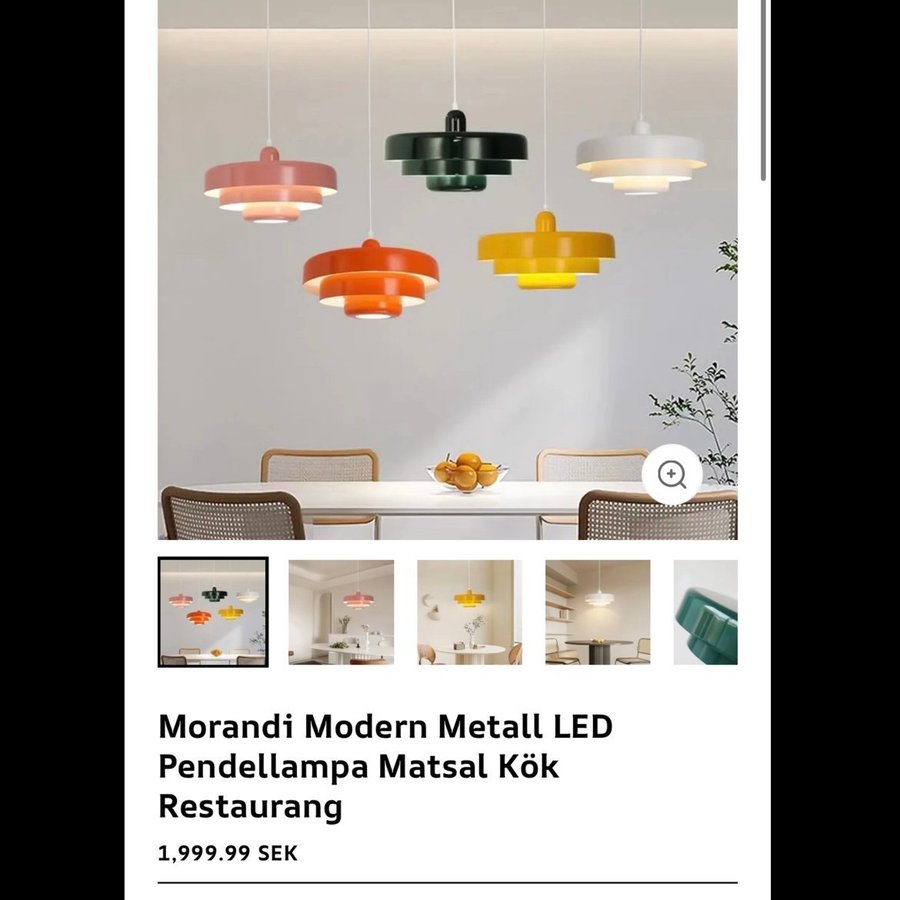Choose the green lamp close-up thumbnail

click(x=706, y=611)
